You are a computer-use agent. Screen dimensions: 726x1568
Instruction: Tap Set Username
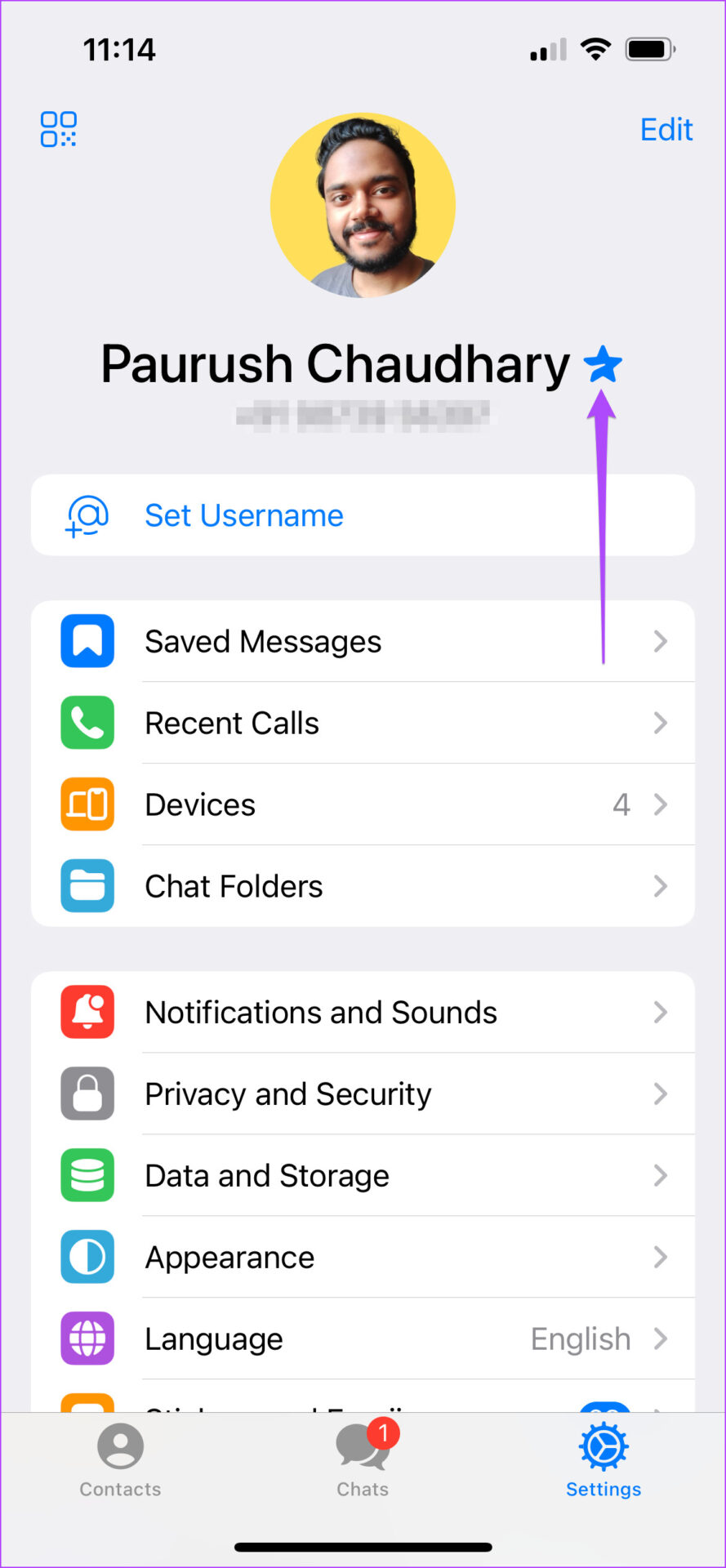(x=363, y=515)
